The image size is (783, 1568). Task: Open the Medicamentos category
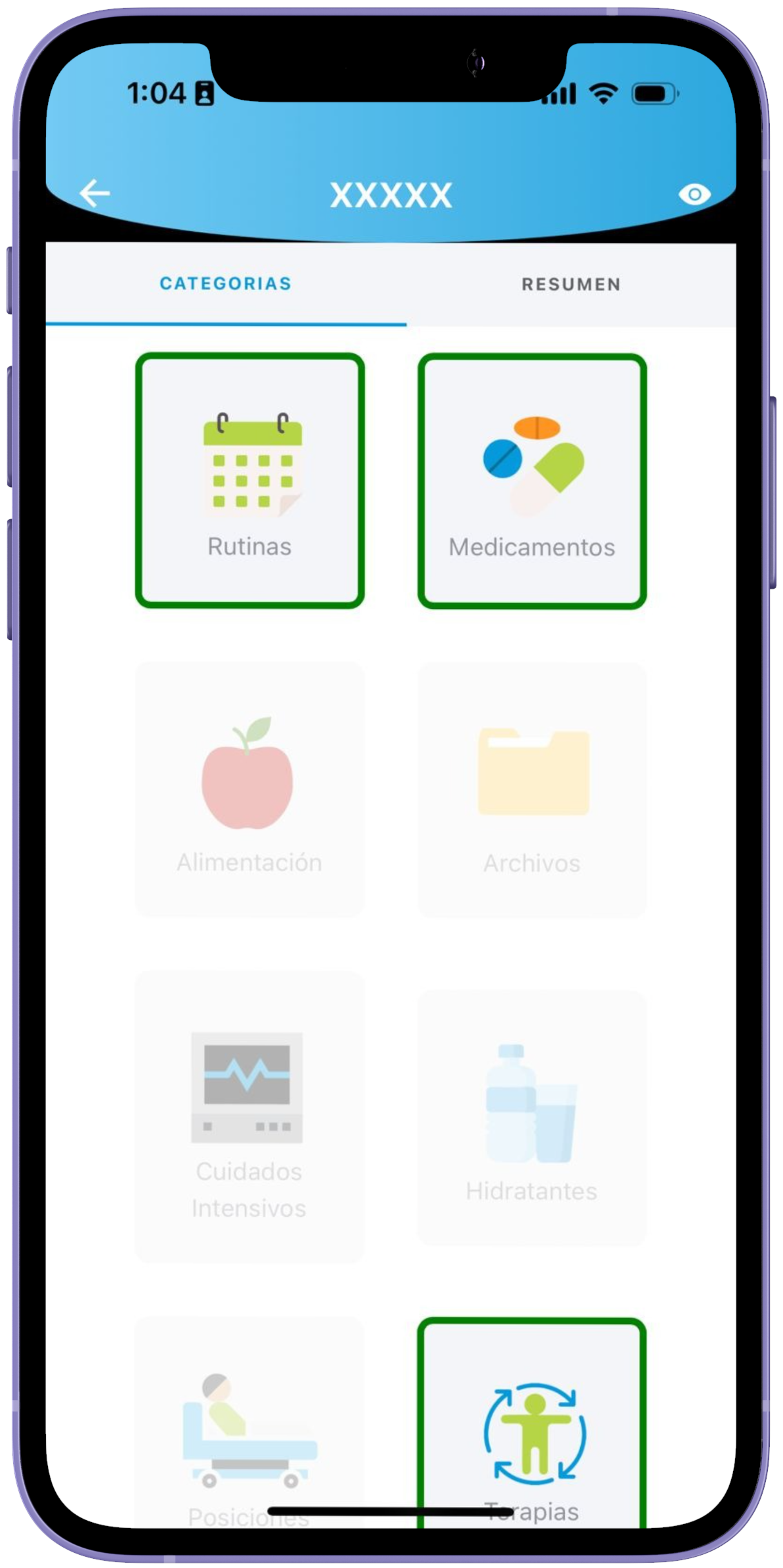click(x=532, y=481)
